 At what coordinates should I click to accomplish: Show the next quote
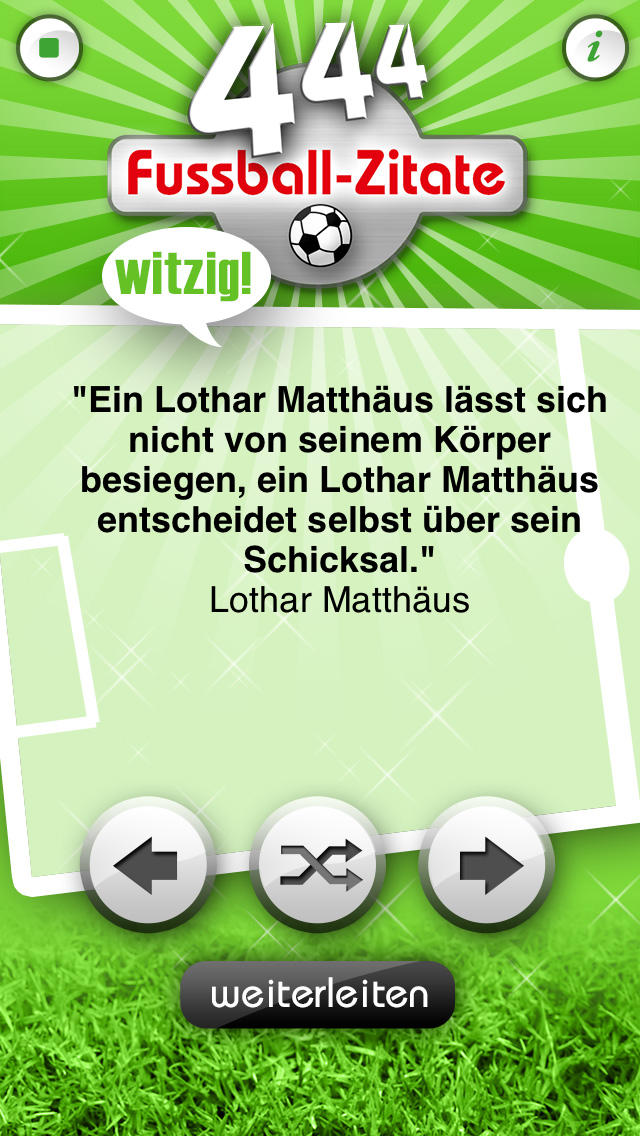coord(488,863)
